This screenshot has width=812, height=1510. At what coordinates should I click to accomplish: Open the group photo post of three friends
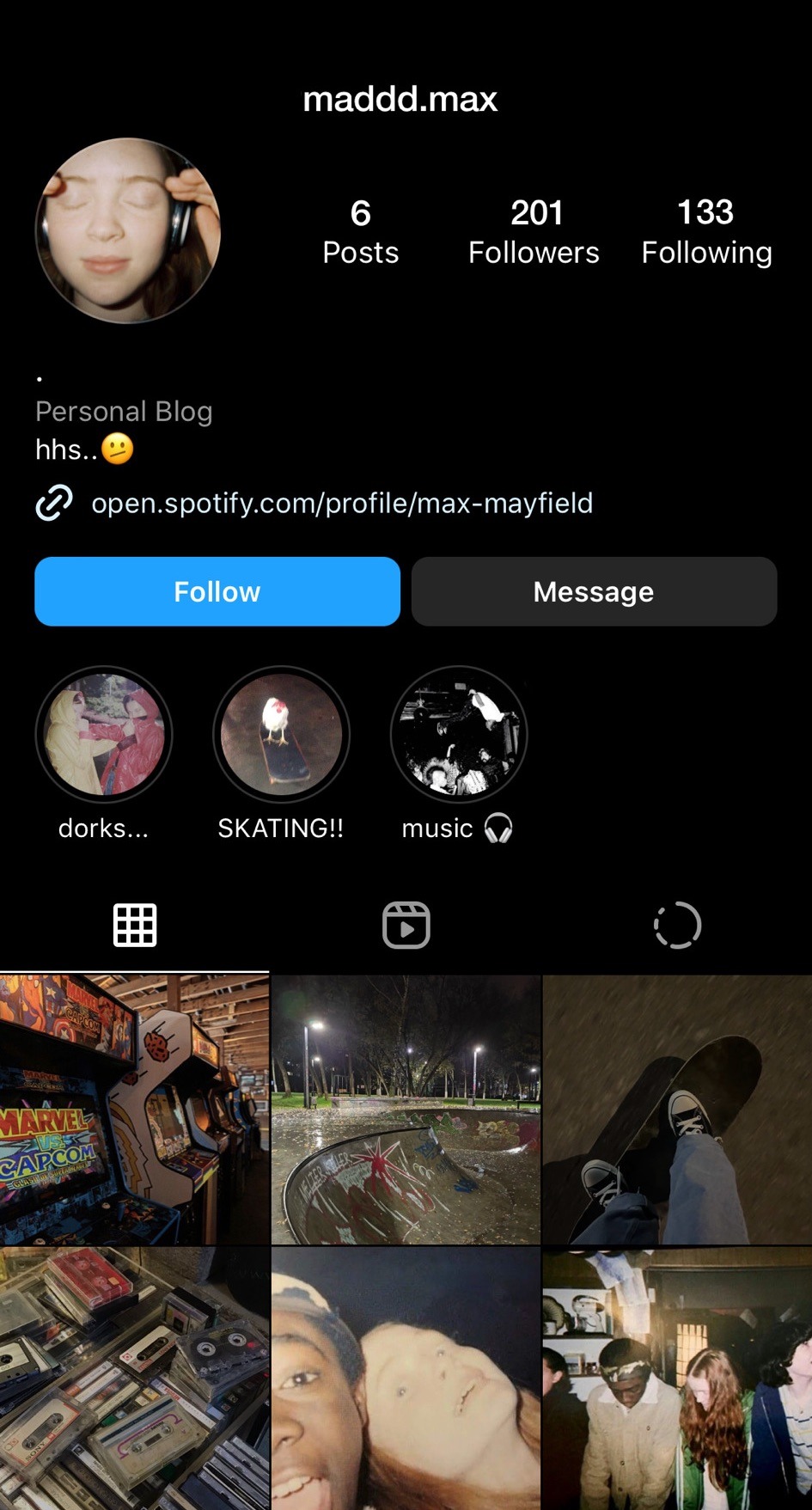pyautogui.click(x=677, y=1379)
